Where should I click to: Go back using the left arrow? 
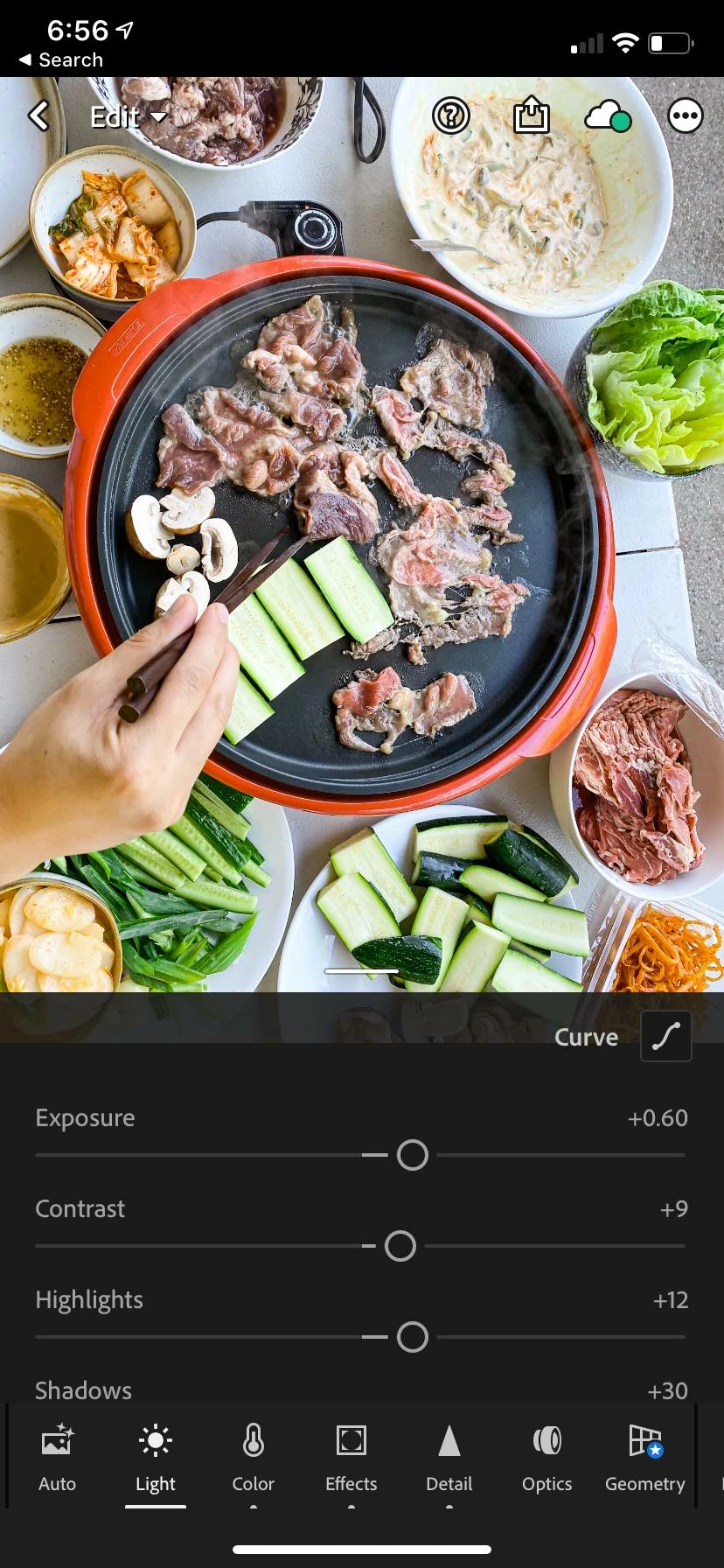click(x=38, y=116)
